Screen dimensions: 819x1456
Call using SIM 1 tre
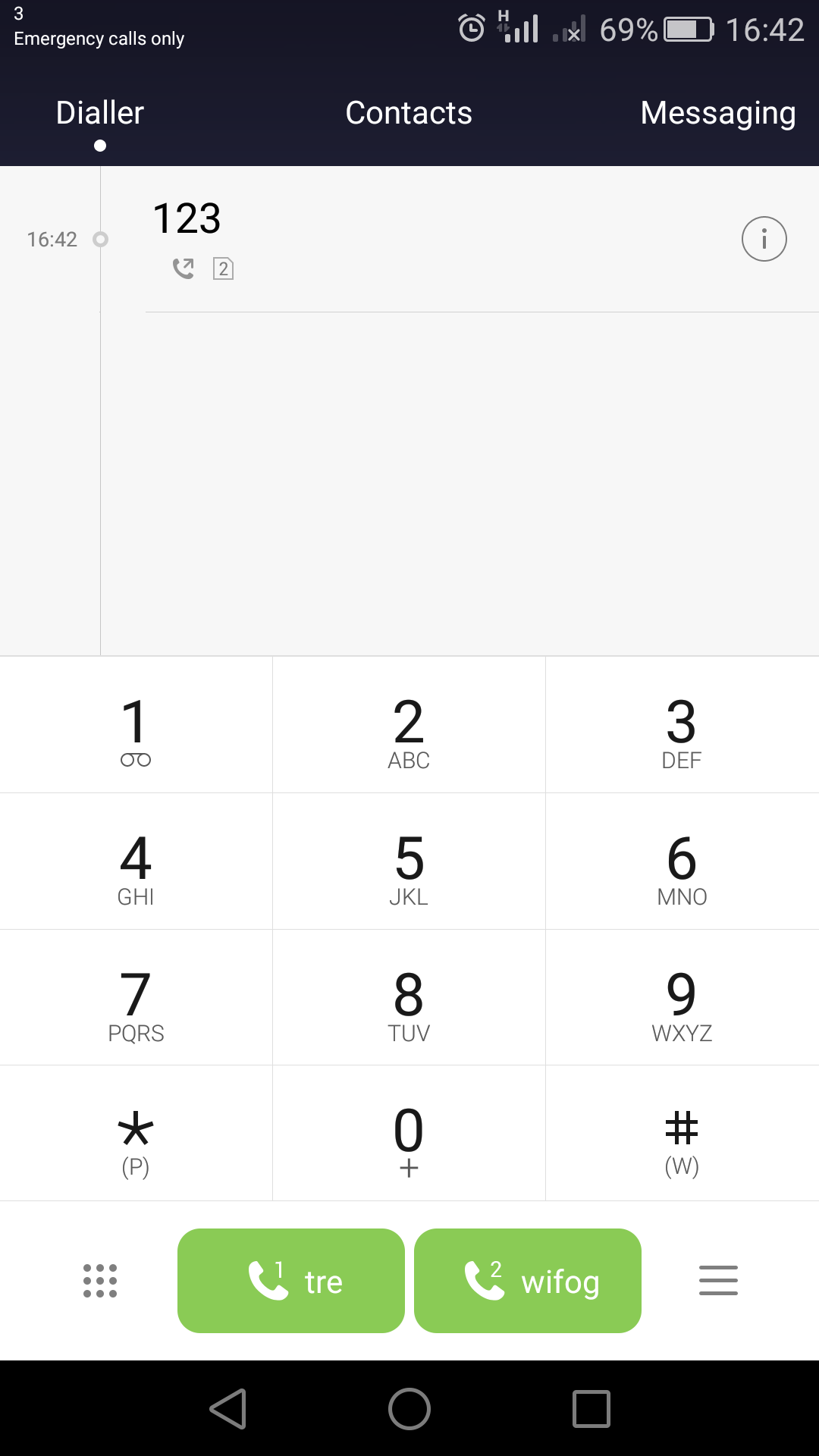291,1281
